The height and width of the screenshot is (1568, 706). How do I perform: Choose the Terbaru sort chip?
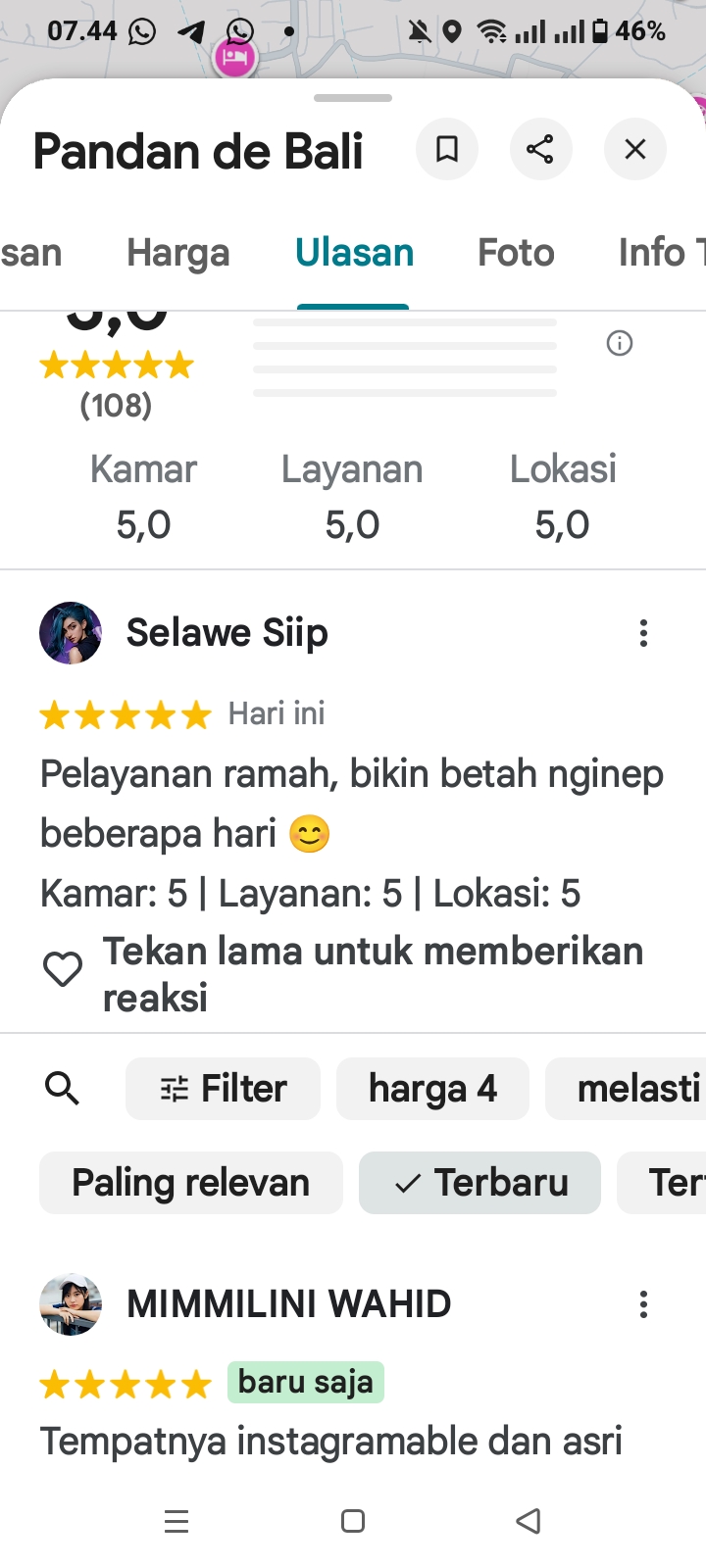click(x=480, y=1183)
